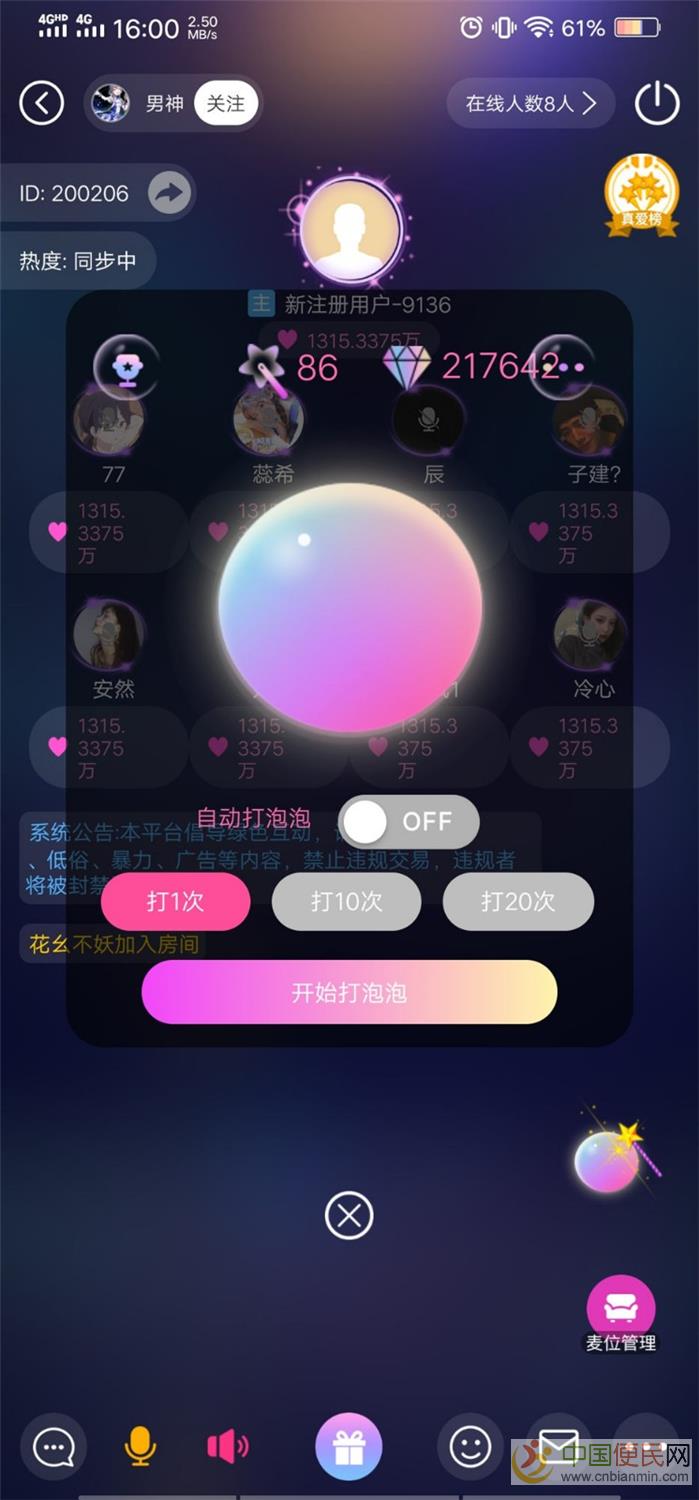Image resolution: width=699 pixels, height=1500 pixels.
Task: Select 打1次 option
Action: [x=175, y=901]
